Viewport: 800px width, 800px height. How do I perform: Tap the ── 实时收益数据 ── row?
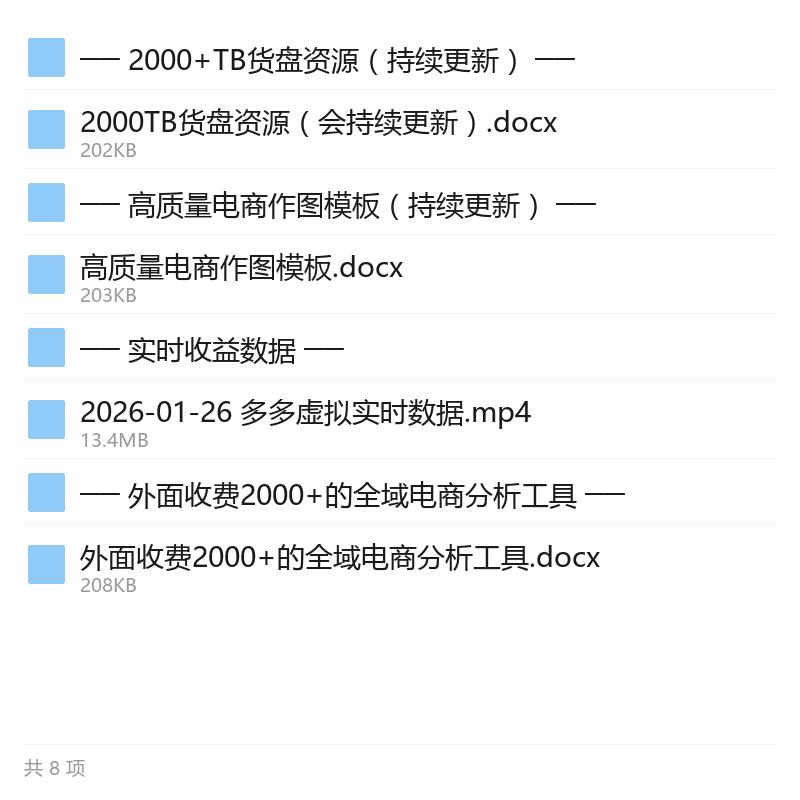click(x=400, y=347)
